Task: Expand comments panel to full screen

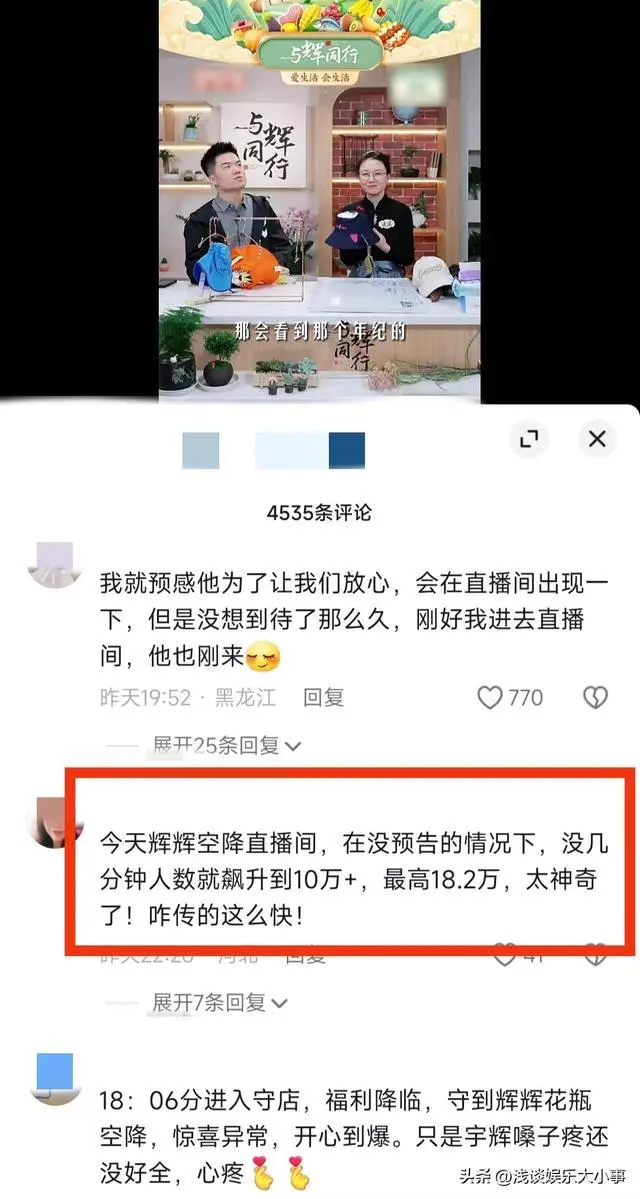Action: [x=529, y=439]
